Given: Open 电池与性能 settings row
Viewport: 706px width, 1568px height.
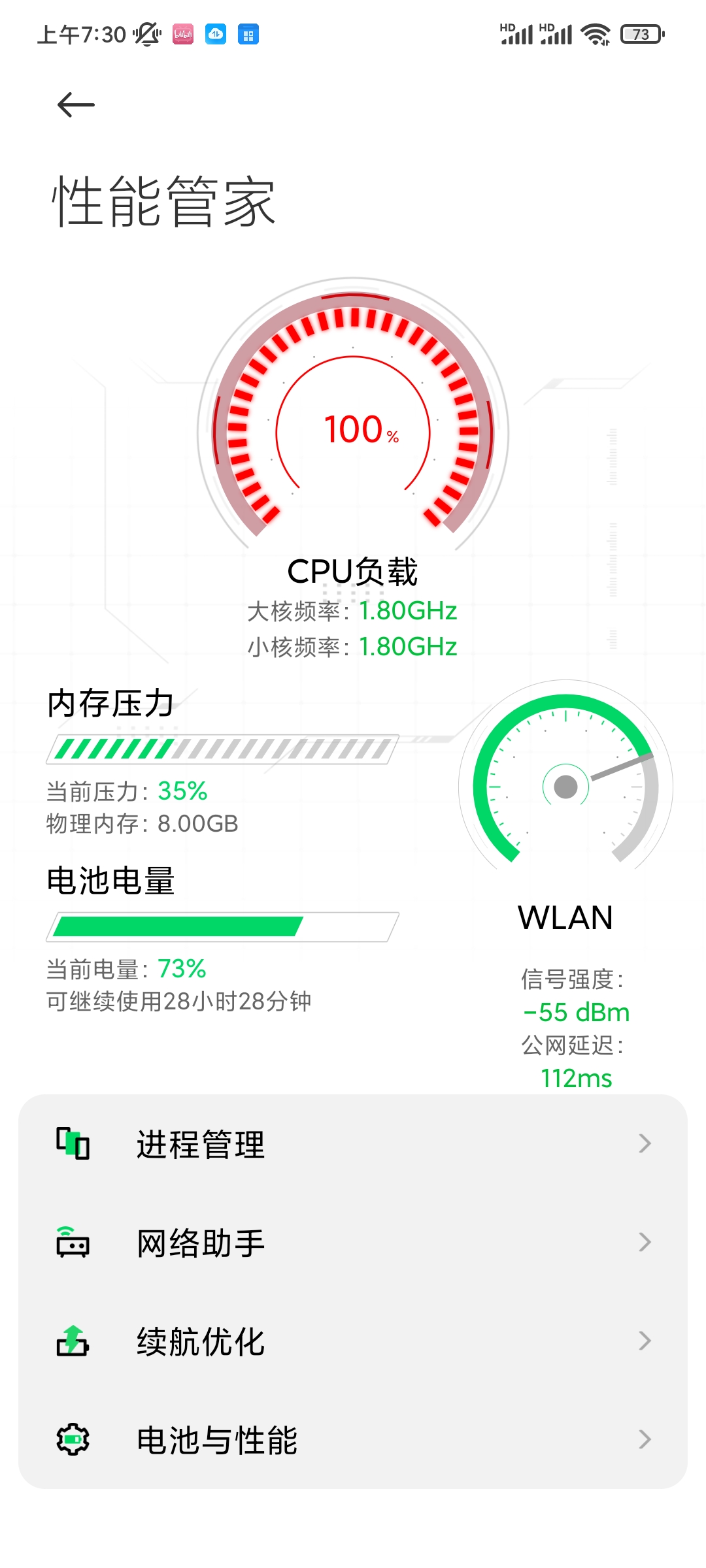Looking at the screenshot, I should point(353,1440).
